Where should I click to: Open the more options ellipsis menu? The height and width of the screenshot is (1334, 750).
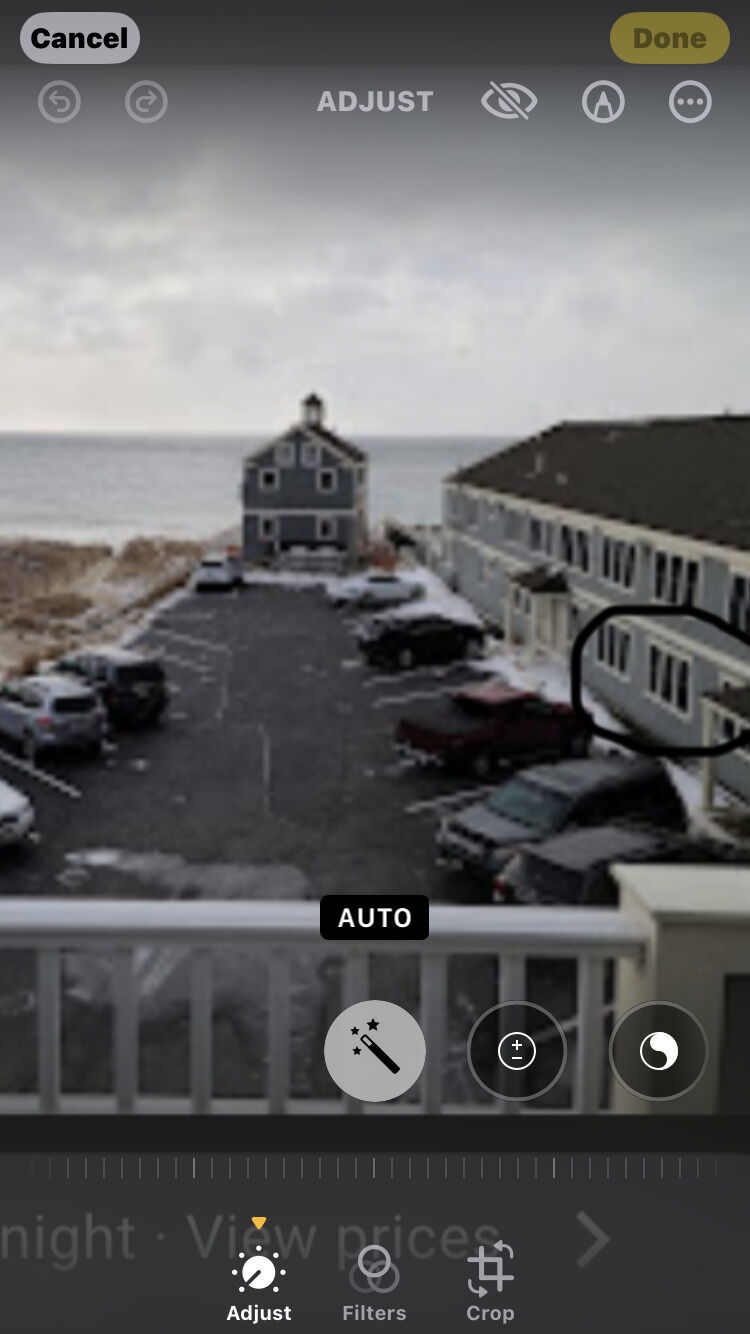(x=690, y=102)
